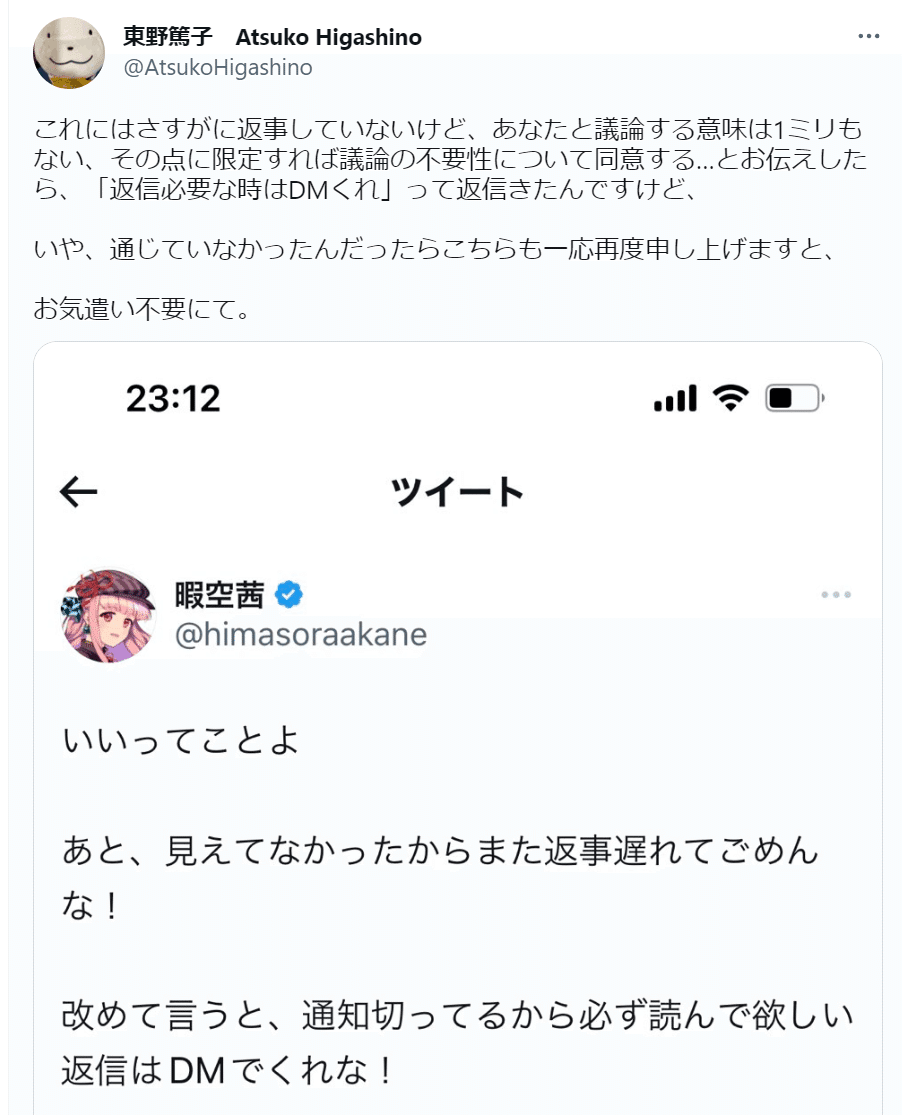The image size is (902, 1115).
Task: Open the @AtsukoHigashino handle link
Action: [x=217, y=67]
